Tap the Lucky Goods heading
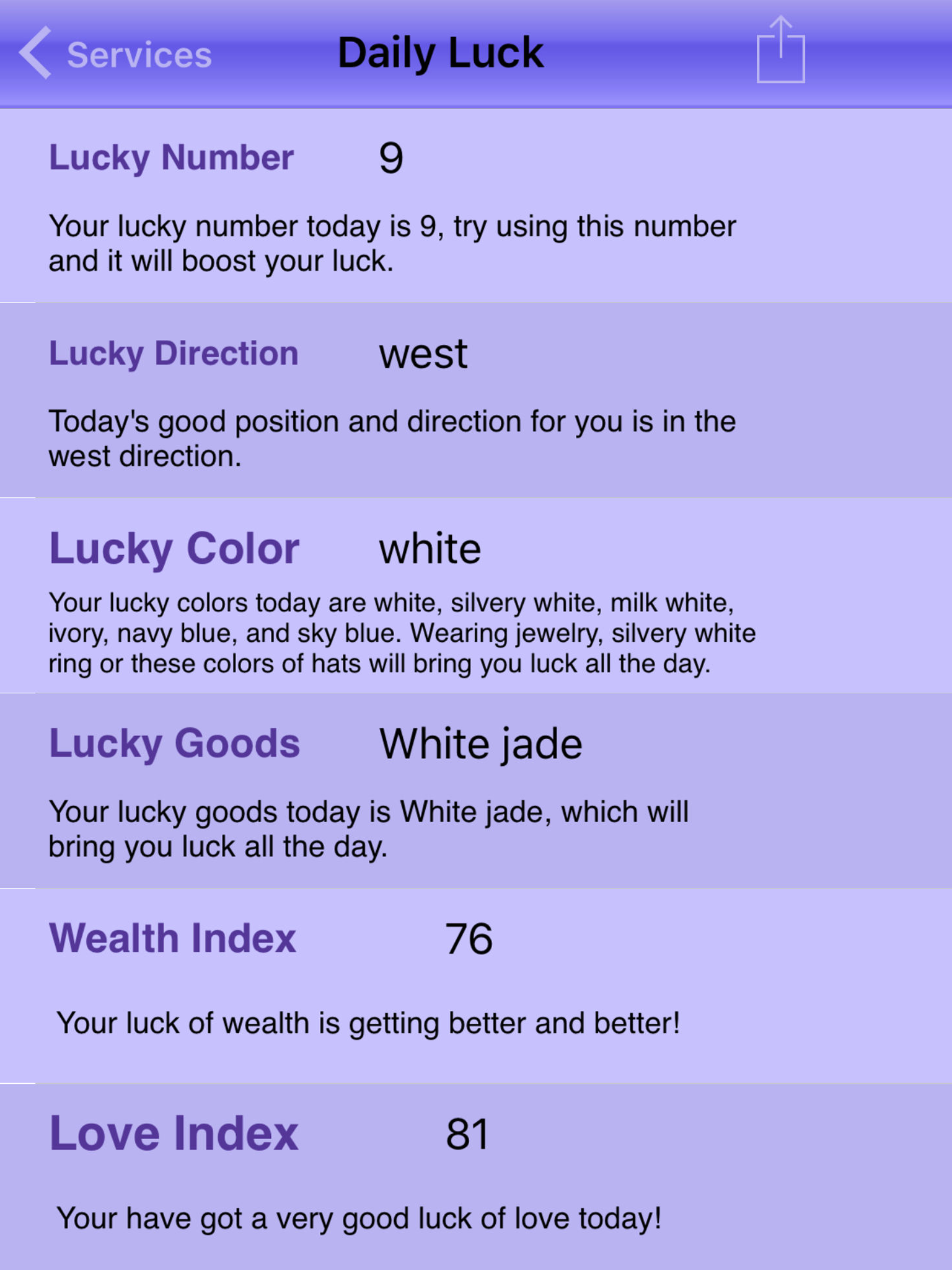 (x=174, y=742)
